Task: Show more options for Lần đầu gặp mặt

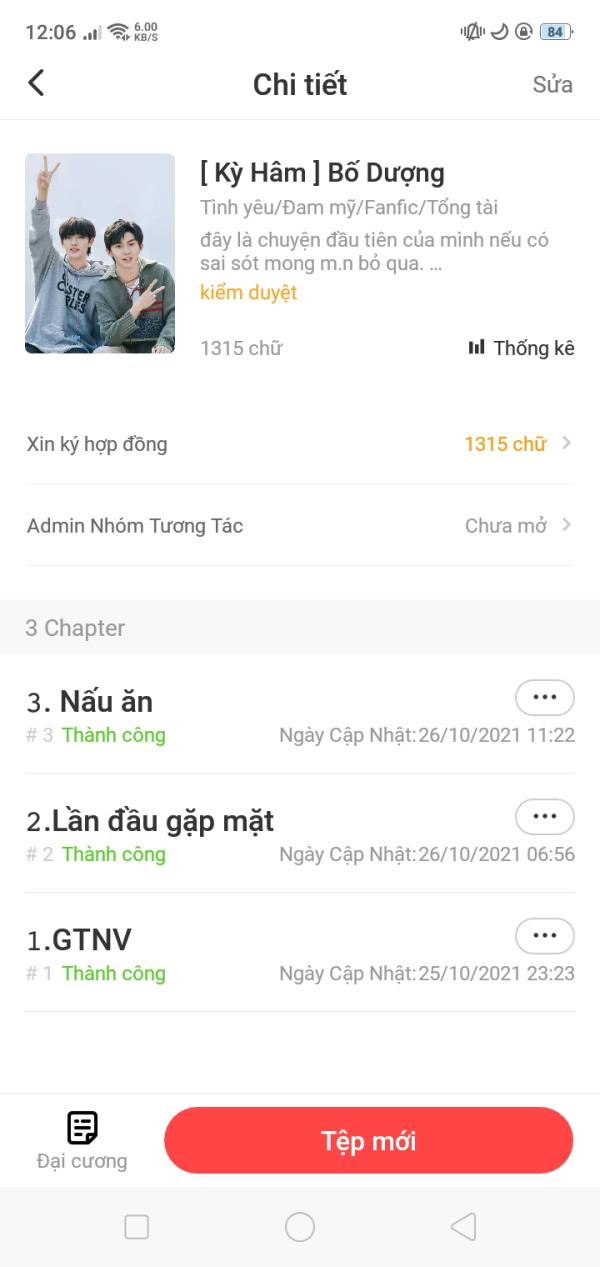Action: coord(544,817)
